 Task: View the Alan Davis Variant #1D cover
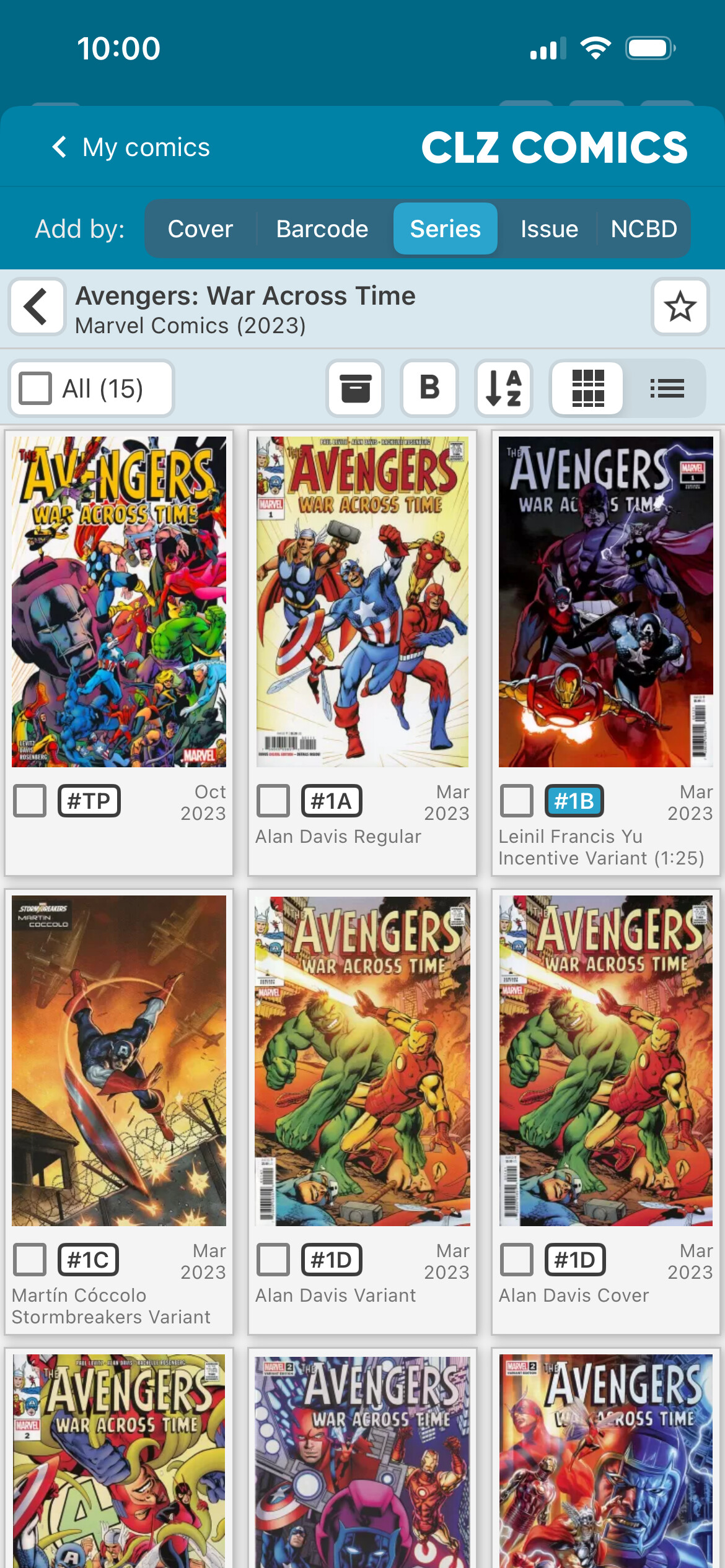click(362, 1060)
